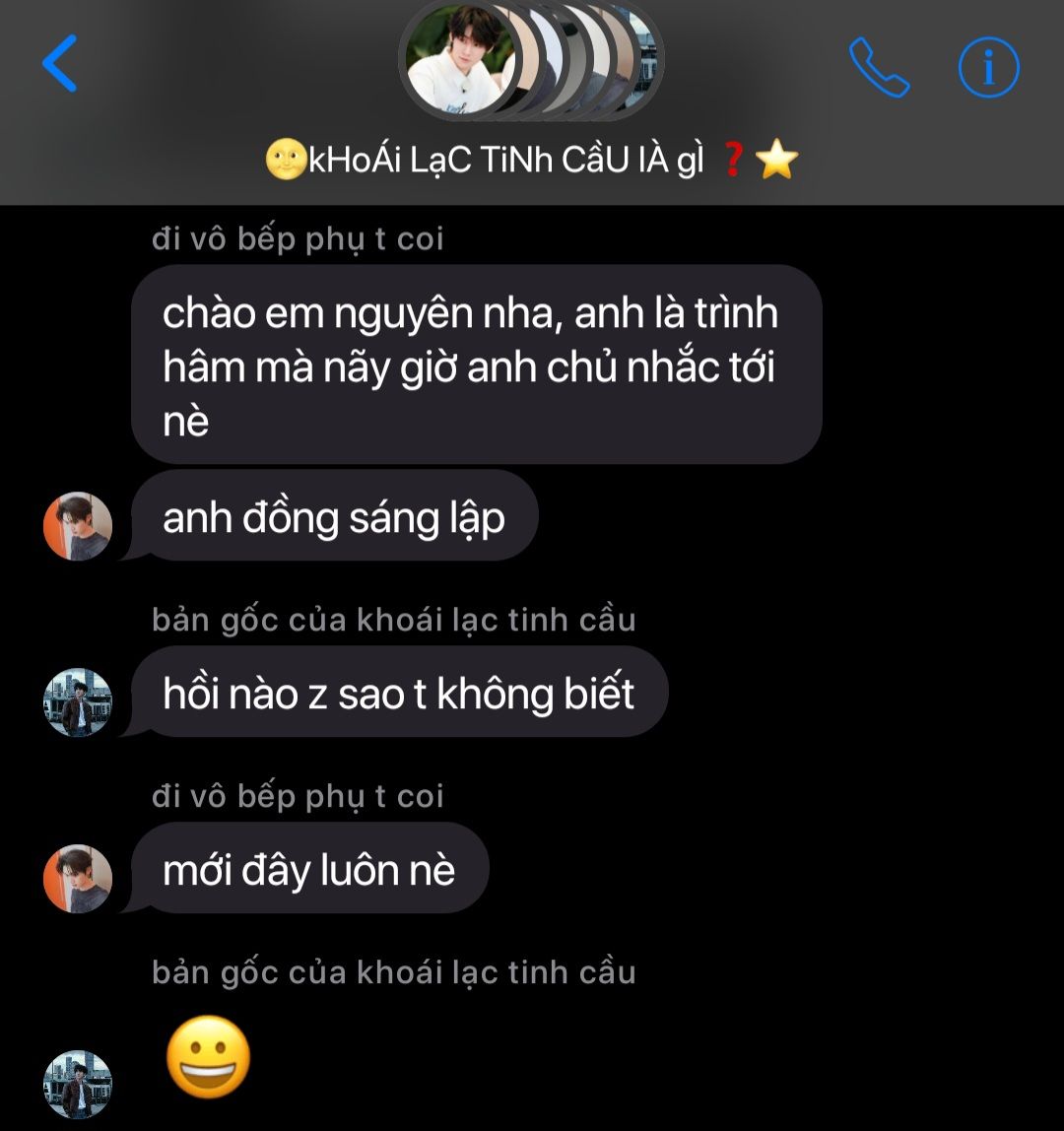Tap the avatar beside 'anh đồng sáng lập'
This screenshot has height=1131, width=1064.
coord(78,526)
